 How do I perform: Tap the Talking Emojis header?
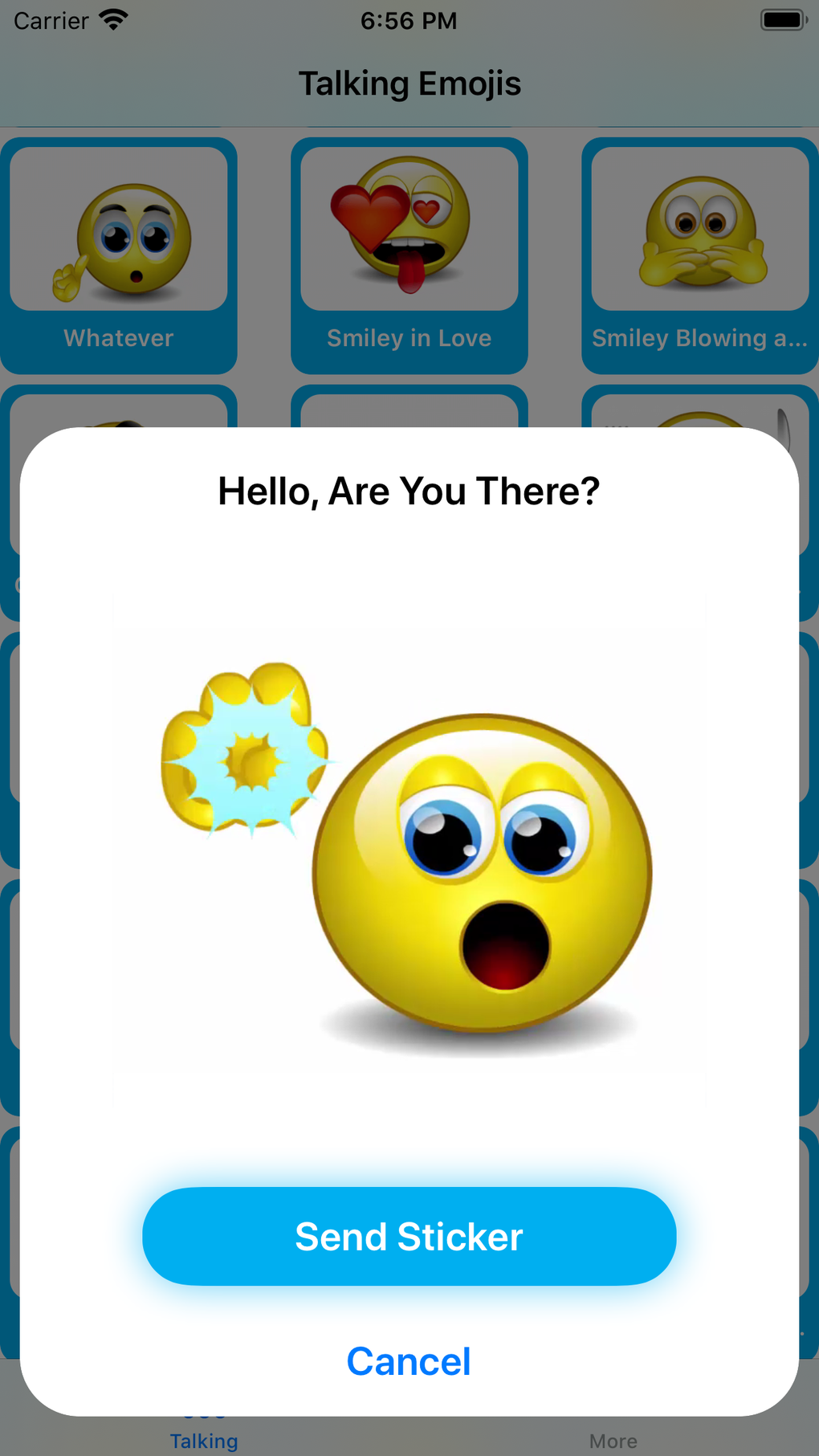[x=409, y=83]
